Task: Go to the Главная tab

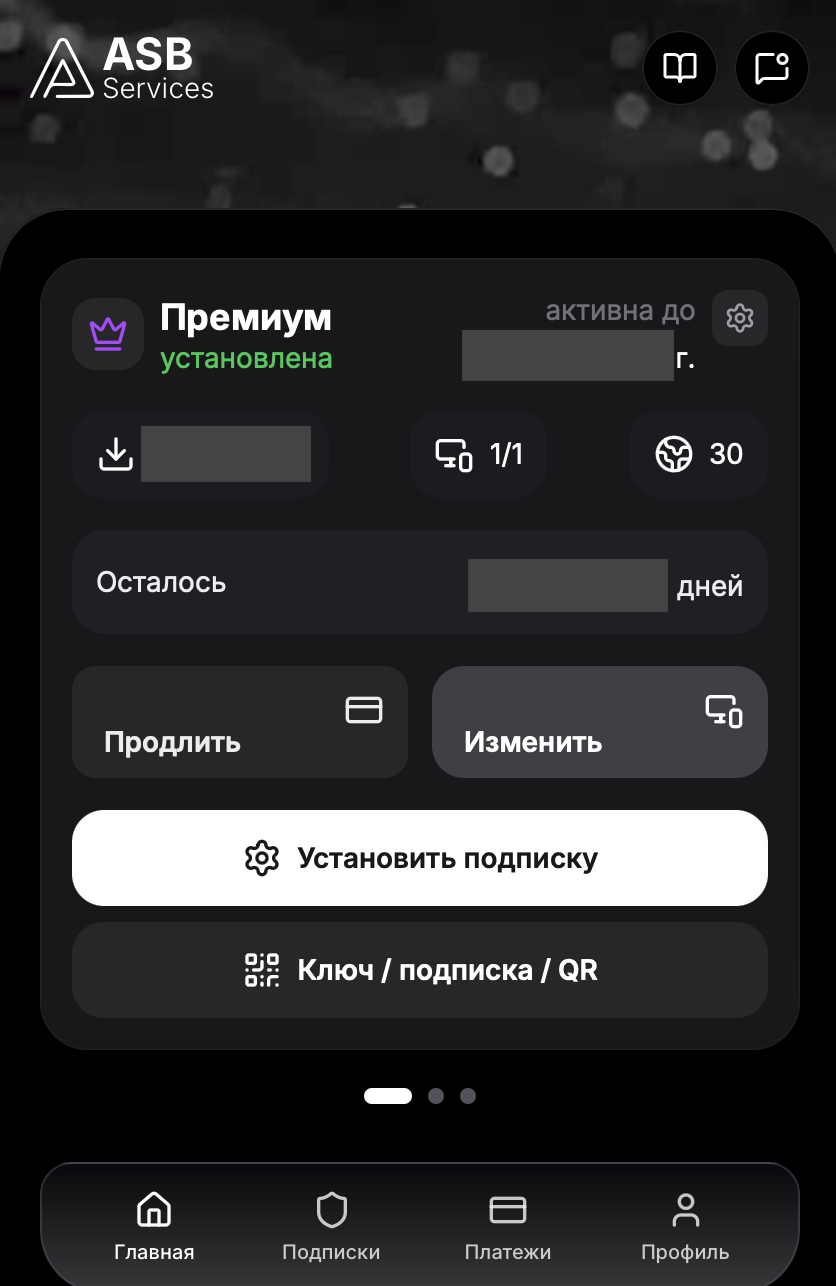Action: (x=154, y=1226)
